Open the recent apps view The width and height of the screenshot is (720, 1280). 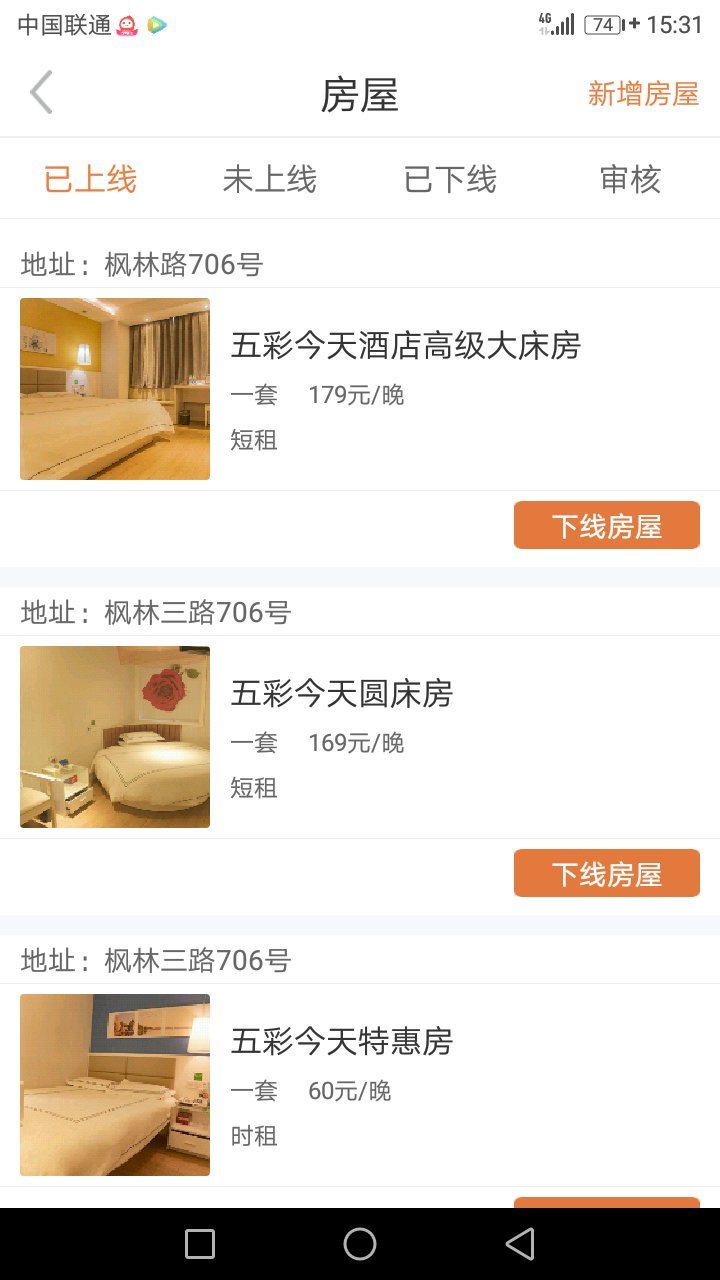tap(200, 1244)
